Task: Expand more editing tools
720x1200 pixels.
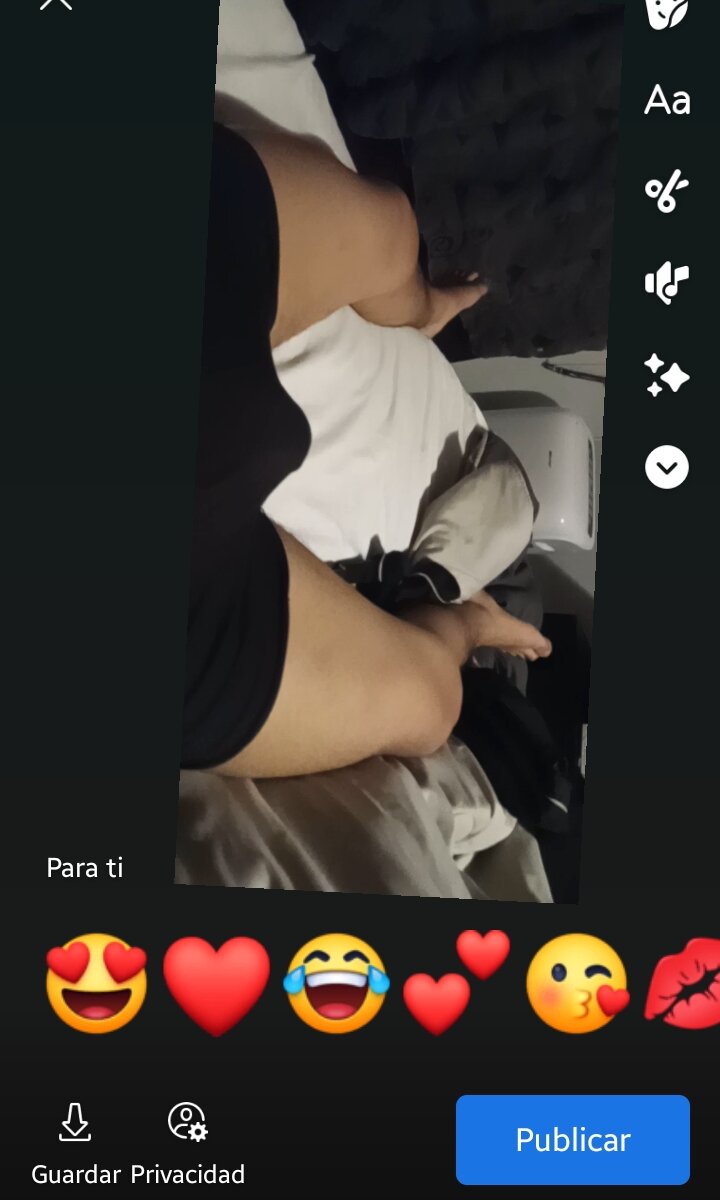Action: click(x=667, y=467)
